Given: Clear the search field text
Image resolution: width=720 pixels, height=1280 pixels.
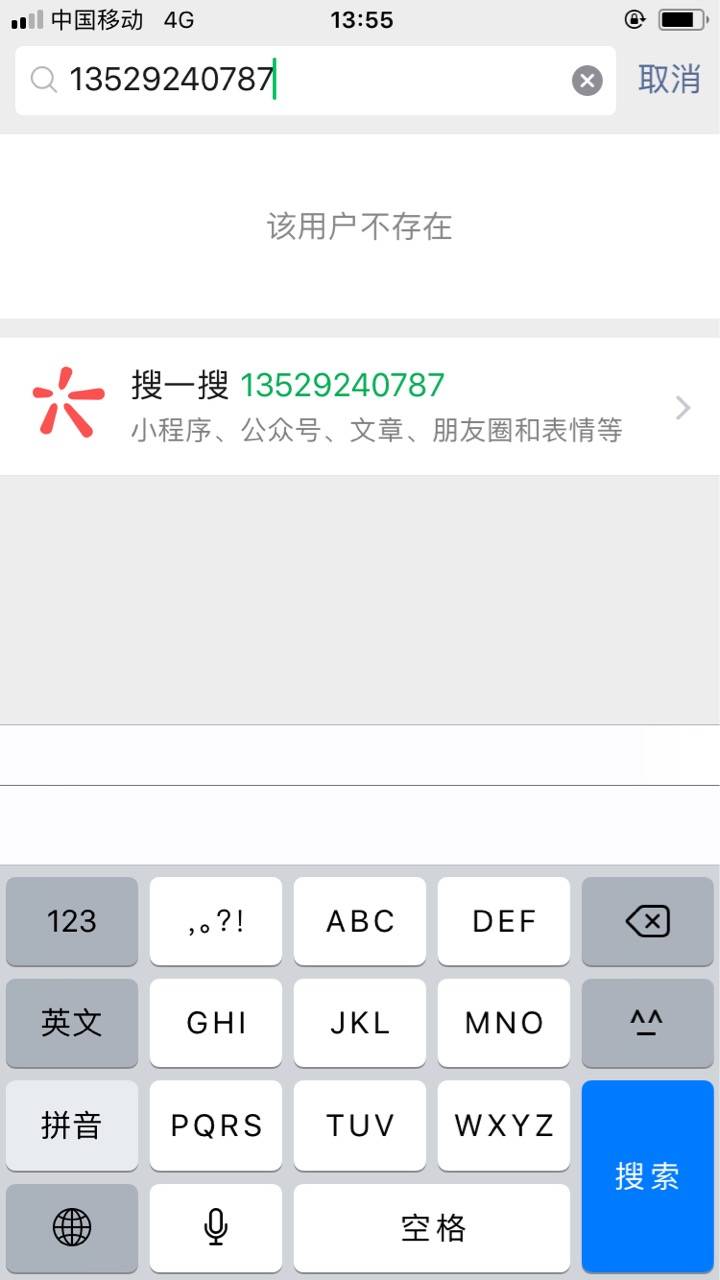Looking at the screenshot, I should (587, 80).
